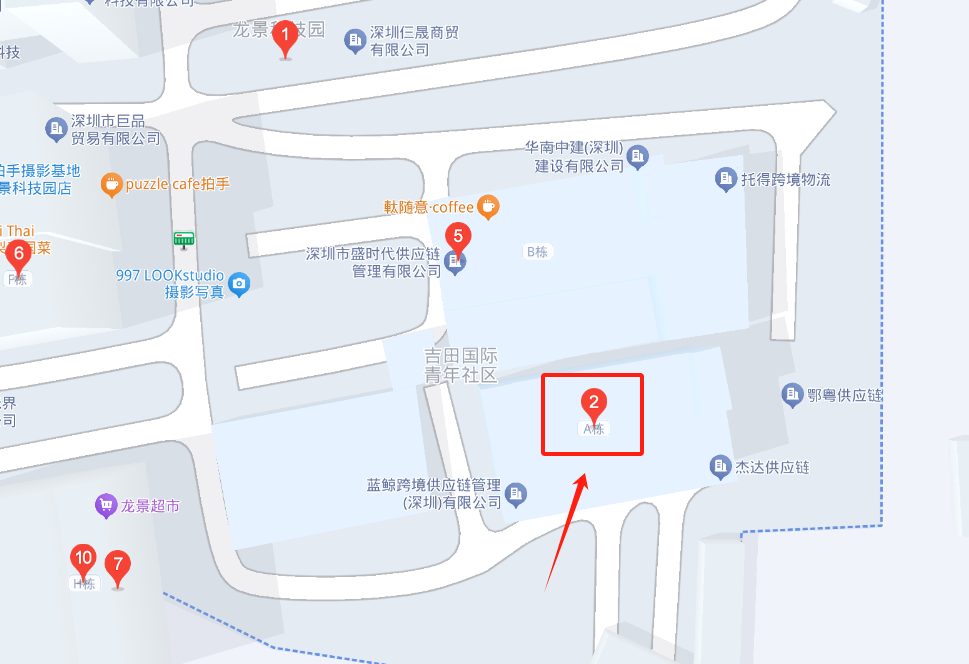Tap the 龙景超市 shop marker

click(x=106, y=506)
